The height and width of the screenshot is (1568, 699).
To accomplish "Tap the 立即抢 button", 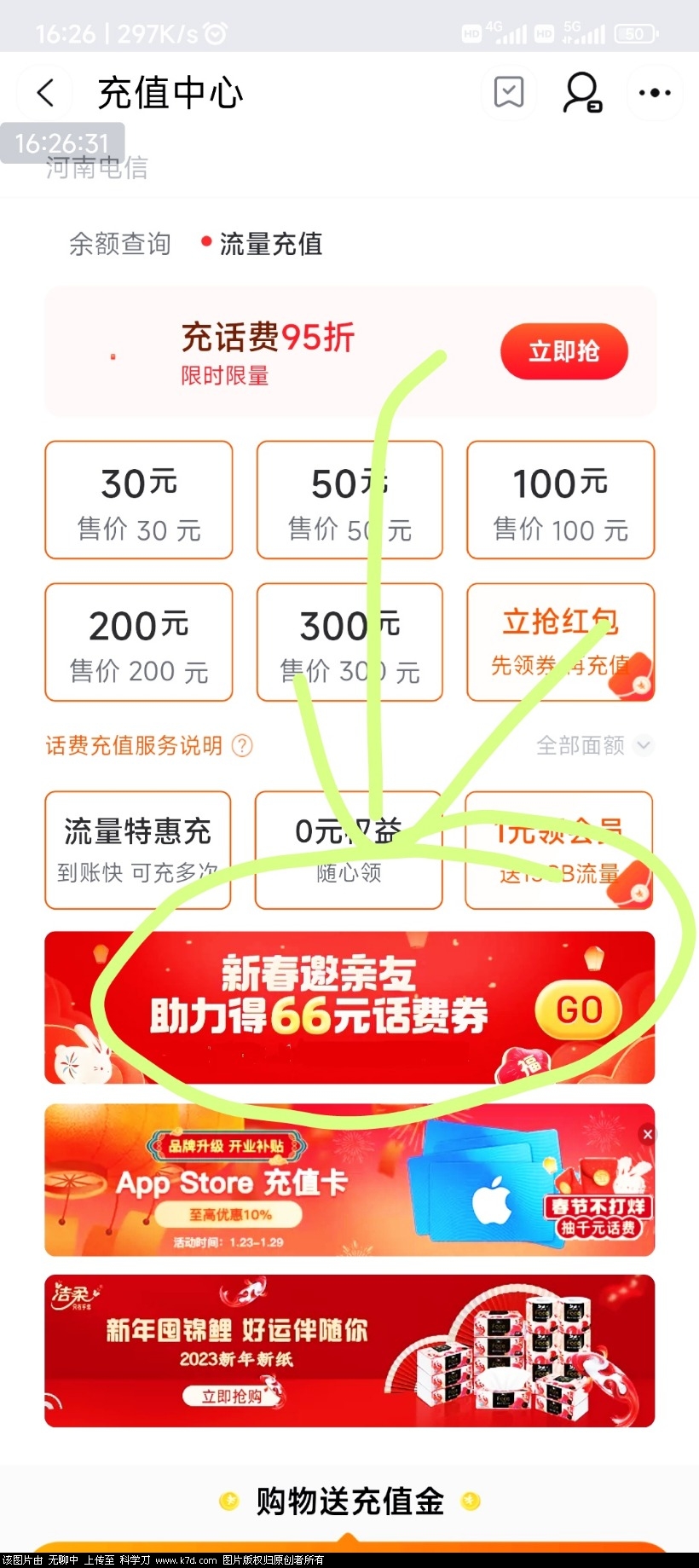I will tap(563, 351).
